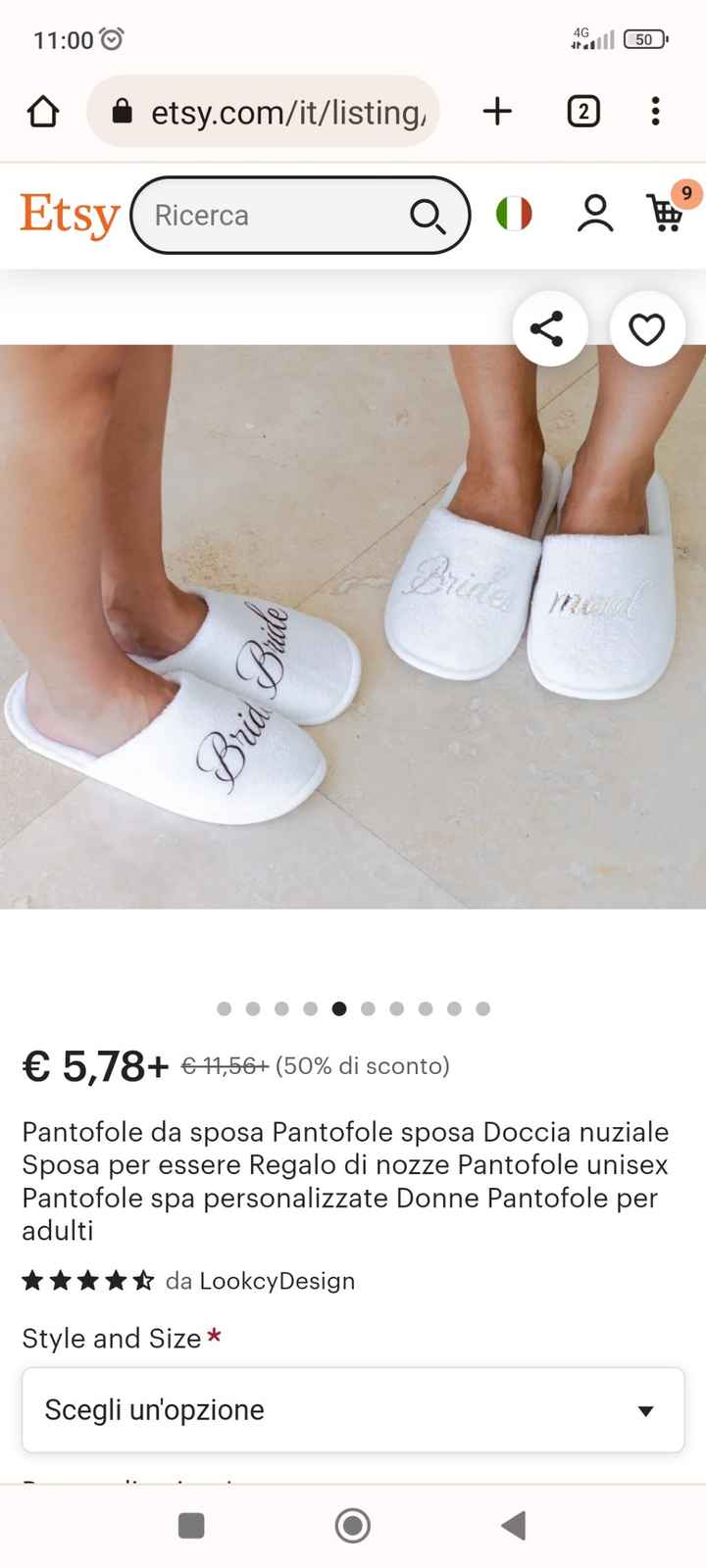Tap the etsy.com address bar
The height and width of the screenshot is (1568, 706).
click(x=284, y=111)
